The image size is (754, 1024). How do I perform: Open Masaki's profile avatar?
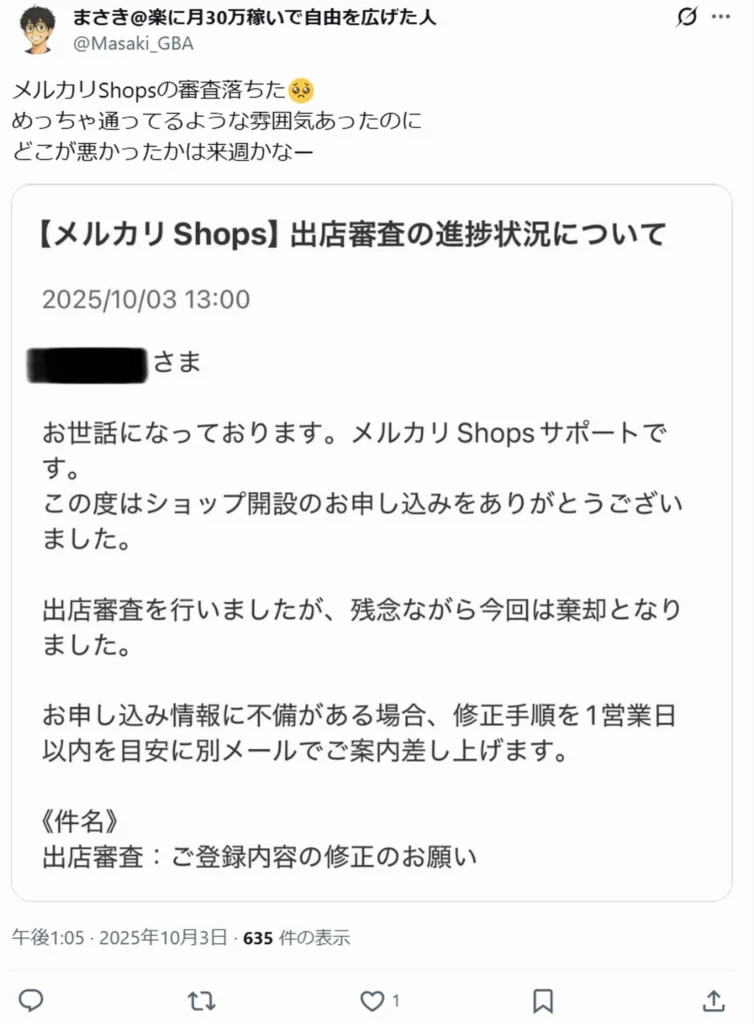tap(38, 29)
